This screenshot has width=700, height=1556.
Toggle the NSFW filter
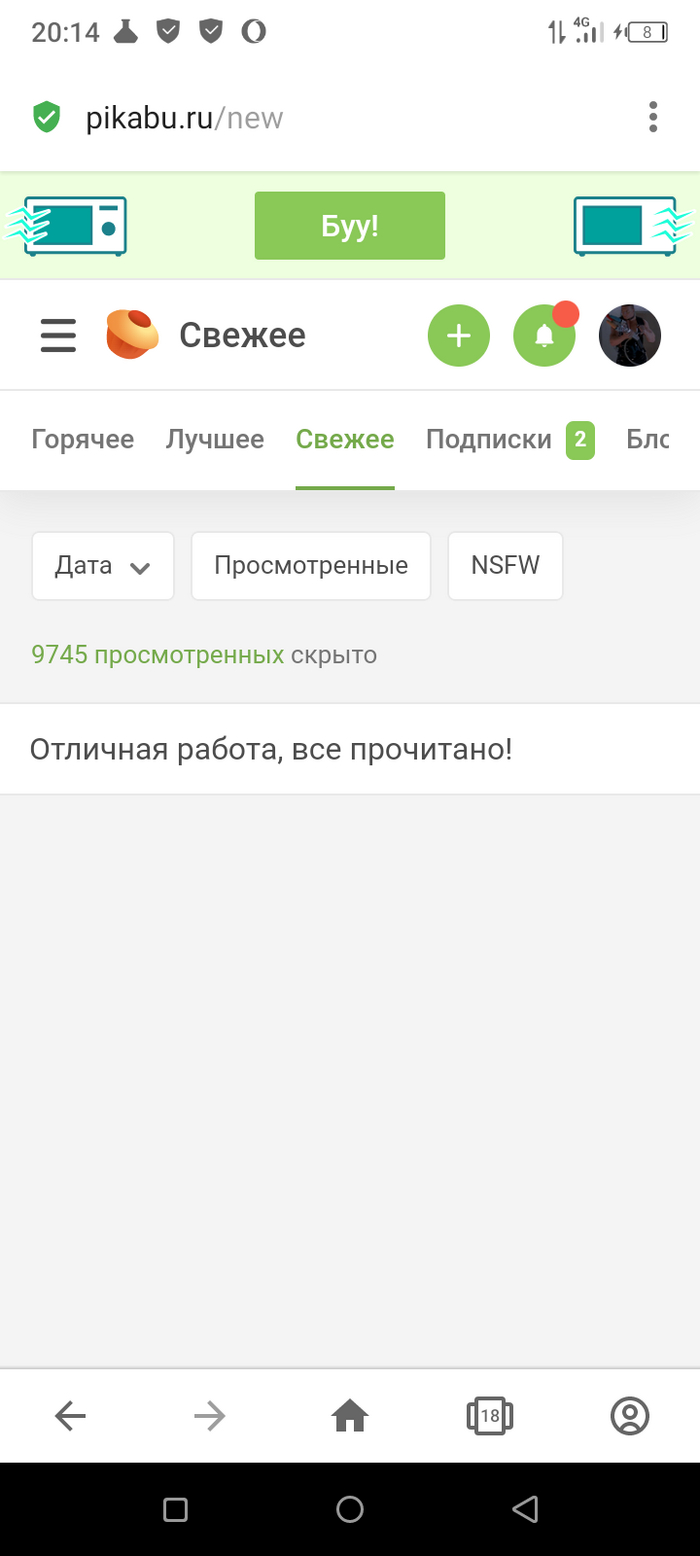tap(505, 566)
